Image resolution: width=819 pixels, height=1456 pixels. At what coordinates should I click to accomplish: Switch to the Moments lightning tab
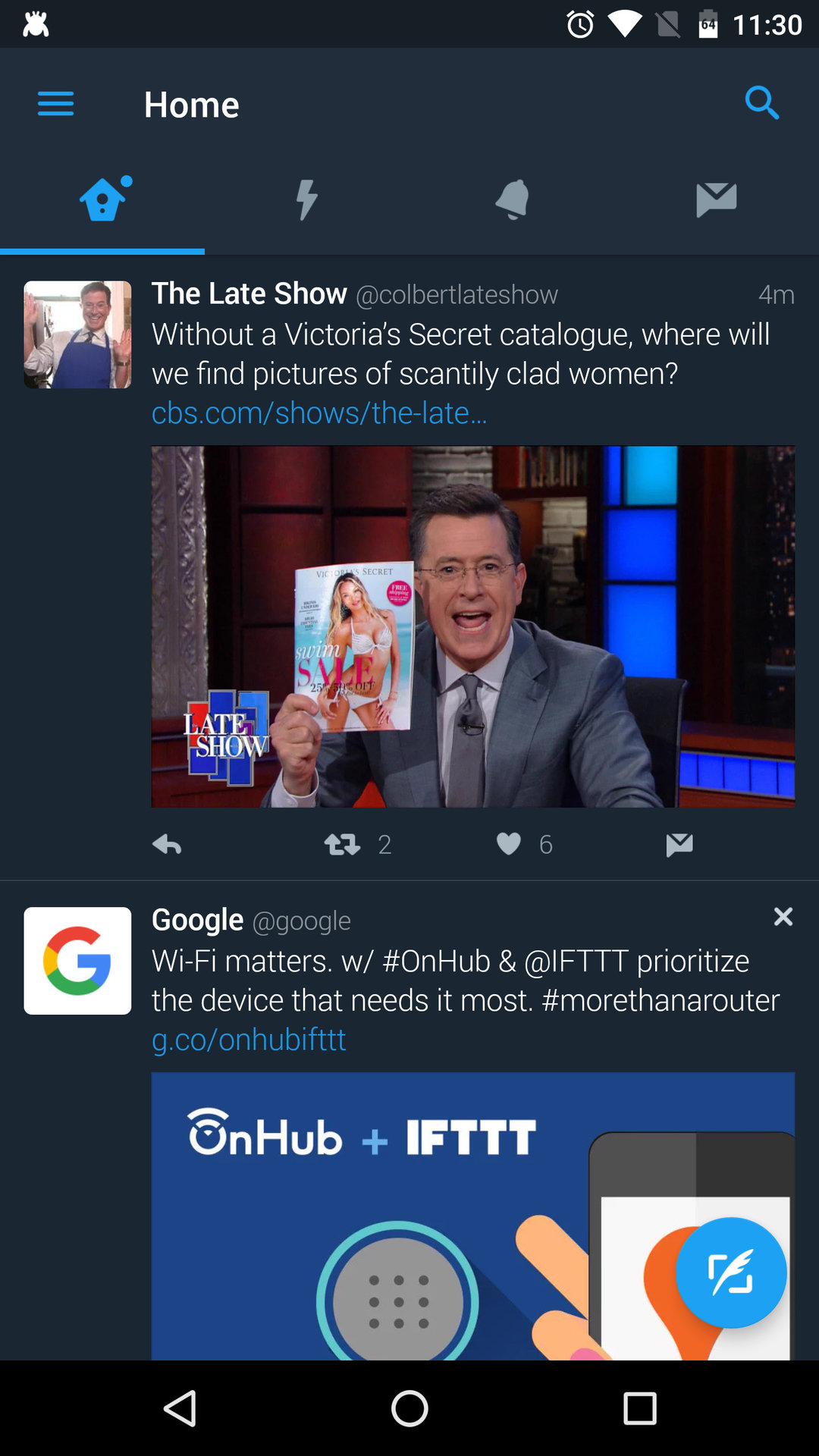pyautogui.click(x=306, y=199)
